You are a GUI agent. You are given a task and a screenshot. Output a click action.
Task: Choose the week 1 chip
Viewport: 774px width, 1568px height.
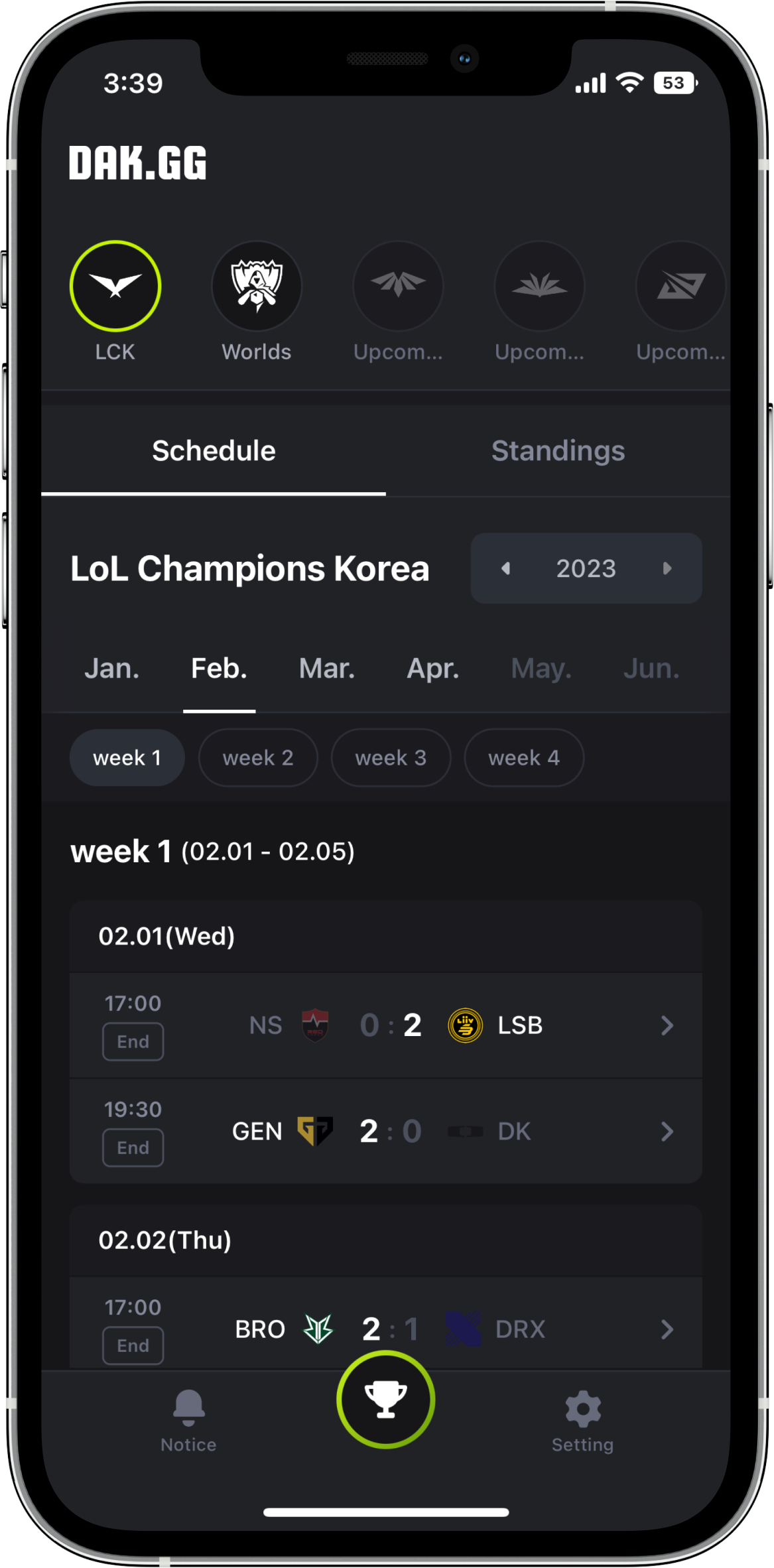pyautogui.click(x=127, y=757)
